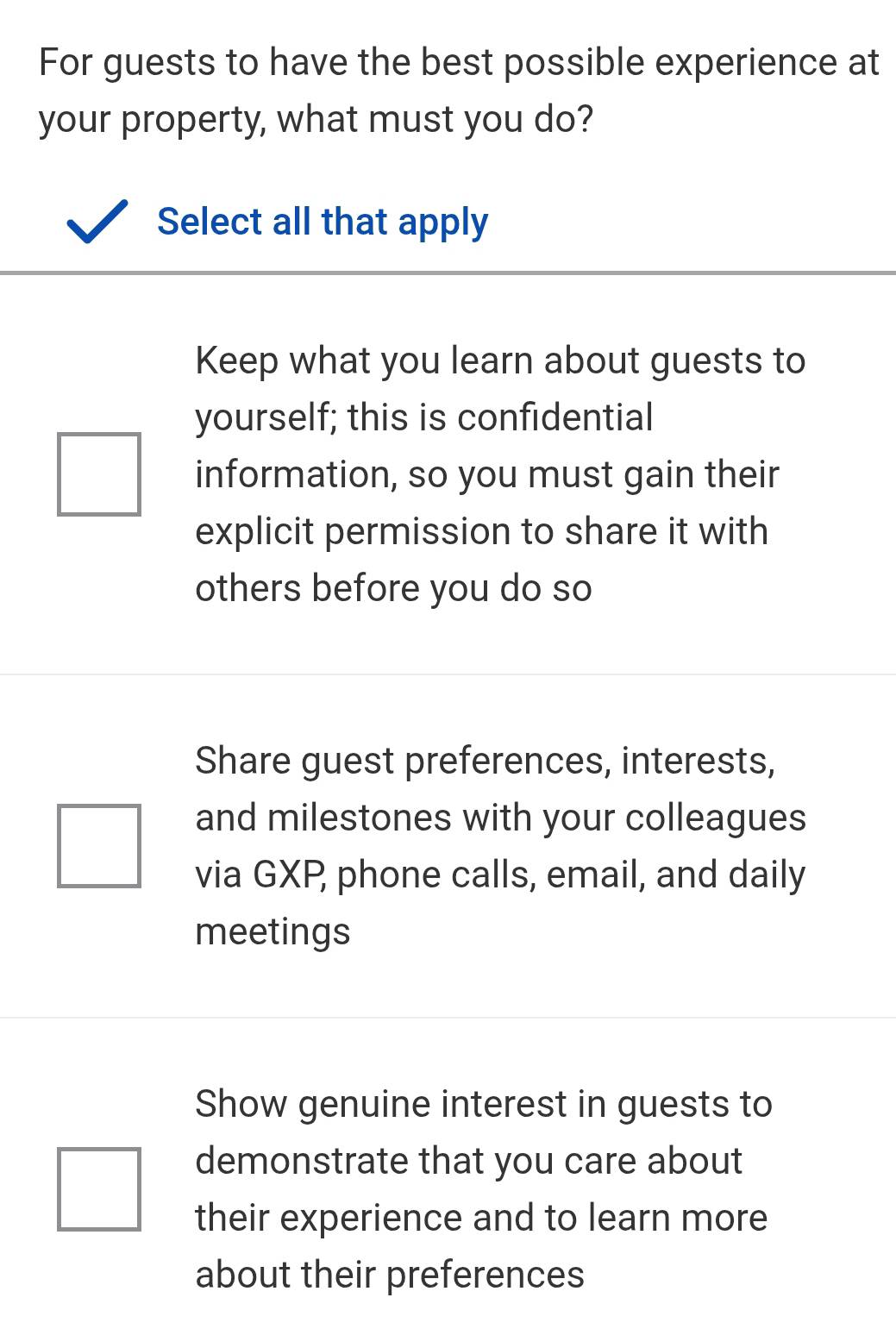Viewport: 896px width, 1329px height.
Task: Click the question text about guest experience
Action: click(448, 86)
